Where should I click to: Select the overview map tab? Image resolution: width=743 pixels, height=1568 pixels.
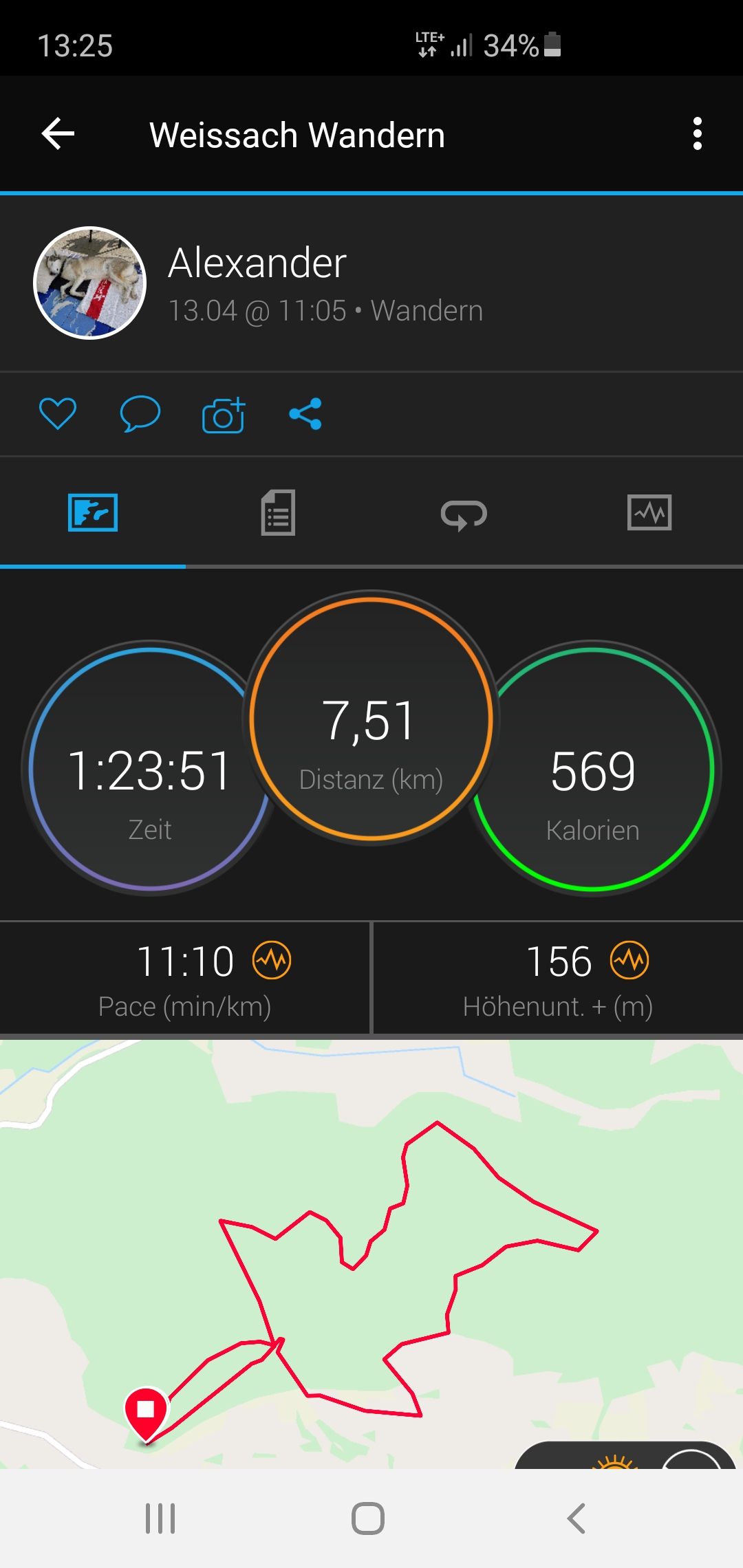click(93, 513)
